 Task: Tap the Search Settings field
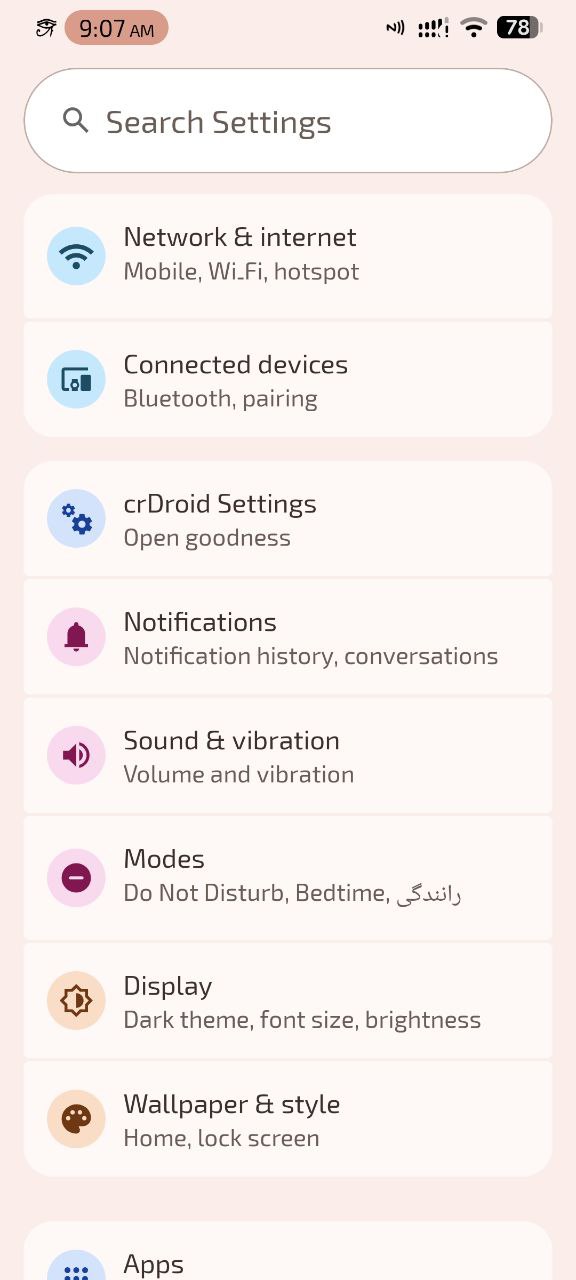pyautogui.click(x=288, y=121)
